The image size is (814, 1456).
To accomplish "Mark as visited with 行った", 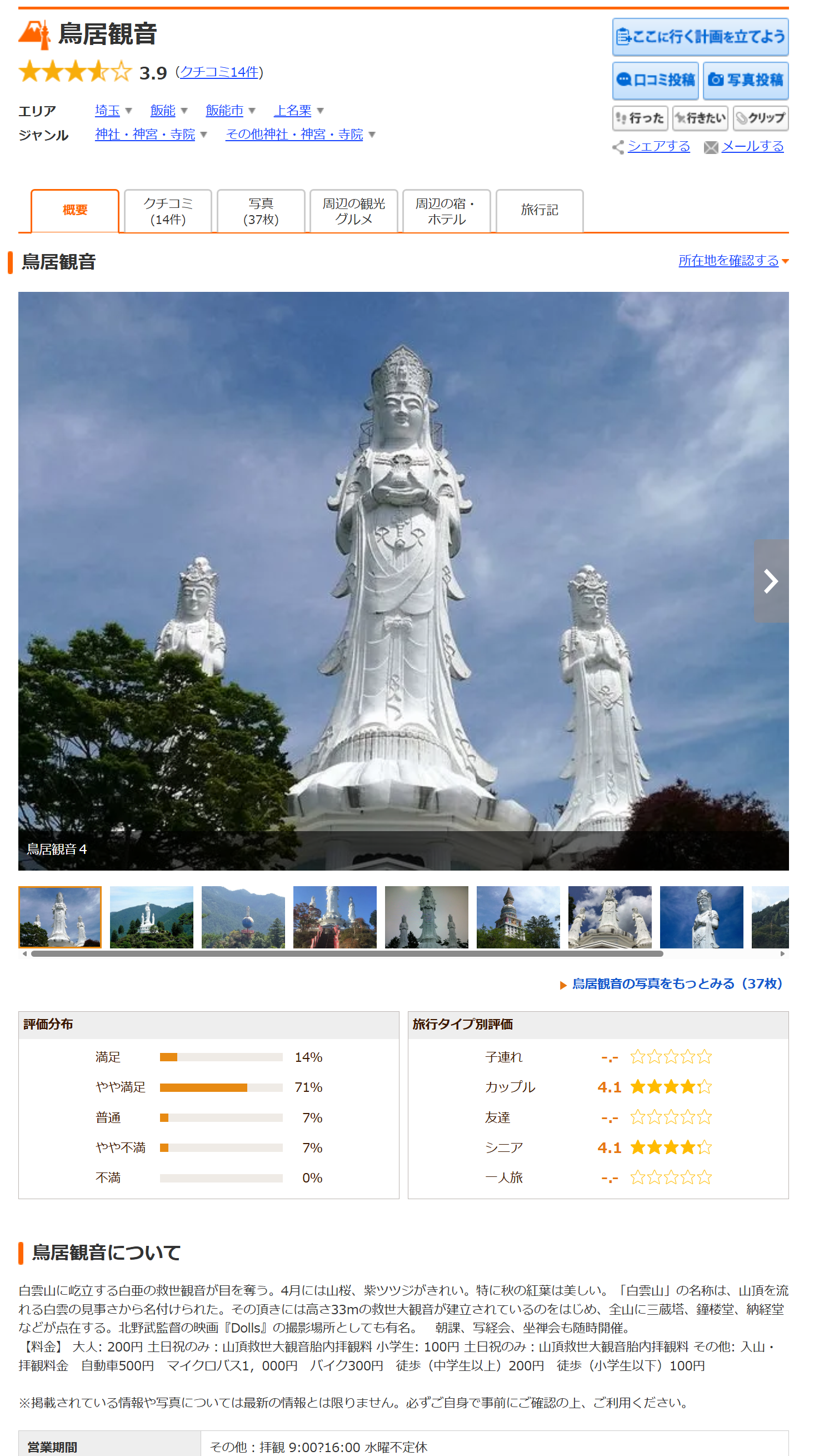I will coord(640,118).
